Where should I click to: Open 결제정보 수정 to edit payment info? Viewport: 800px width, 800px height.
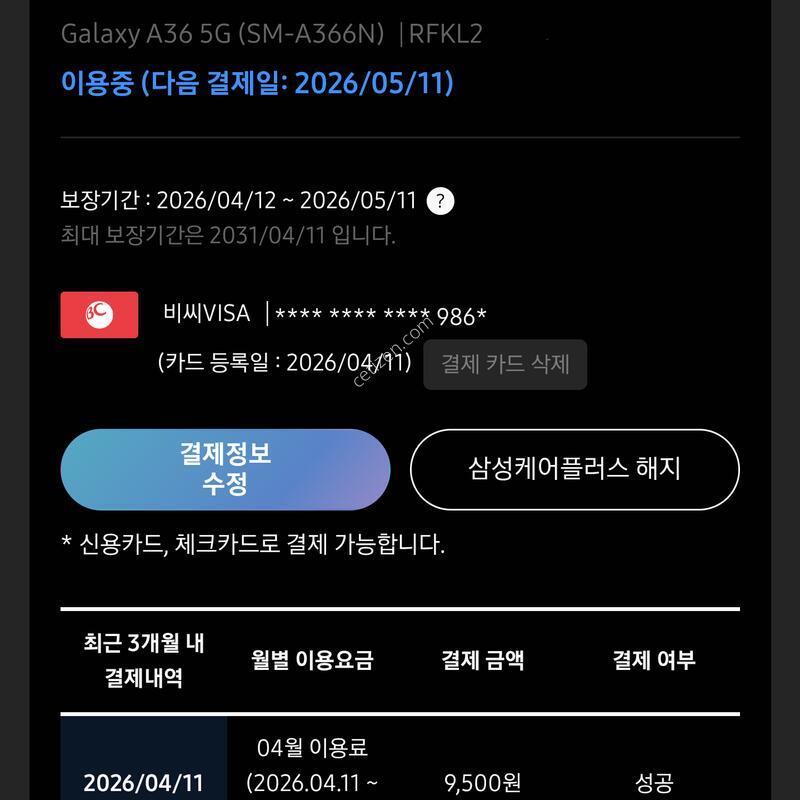tap(225, 470)
